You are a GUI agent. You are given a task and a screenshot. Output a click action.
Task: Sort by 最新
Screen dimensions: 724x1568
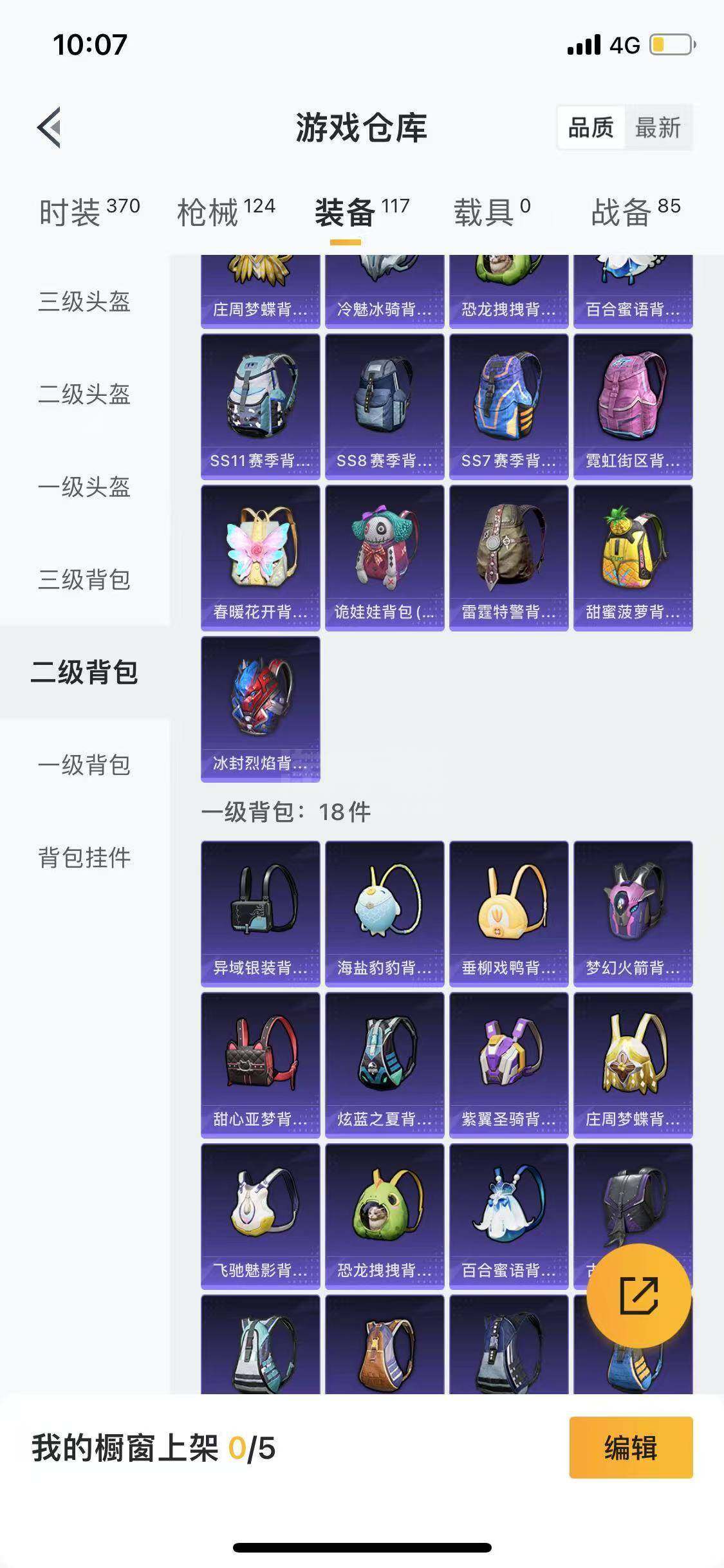pos(658,127)
